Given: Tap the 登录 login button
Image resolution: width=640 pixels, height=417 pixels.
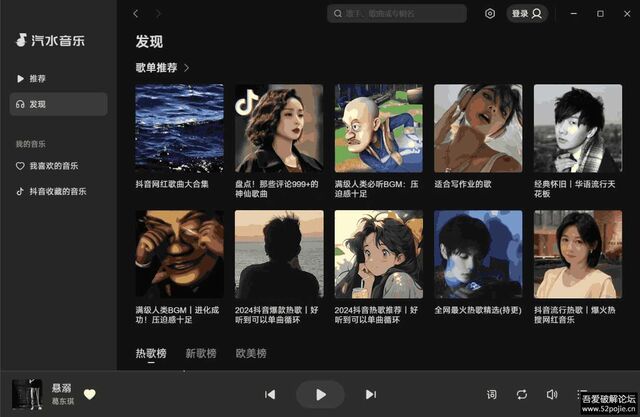Looking at the screenshot, I should click(526, 14).
